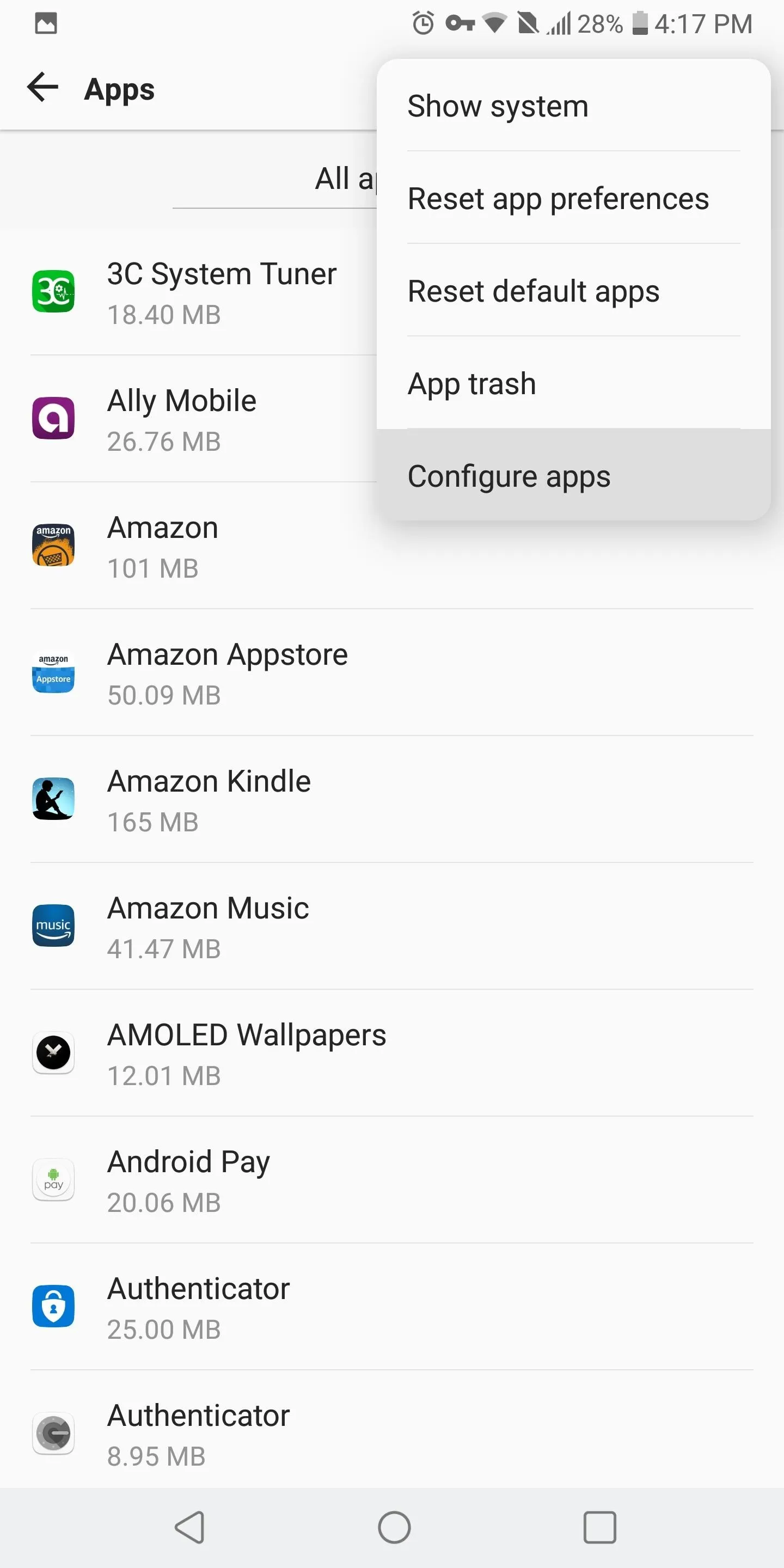Open App trash
The image size is (784, 1568).
573,383
